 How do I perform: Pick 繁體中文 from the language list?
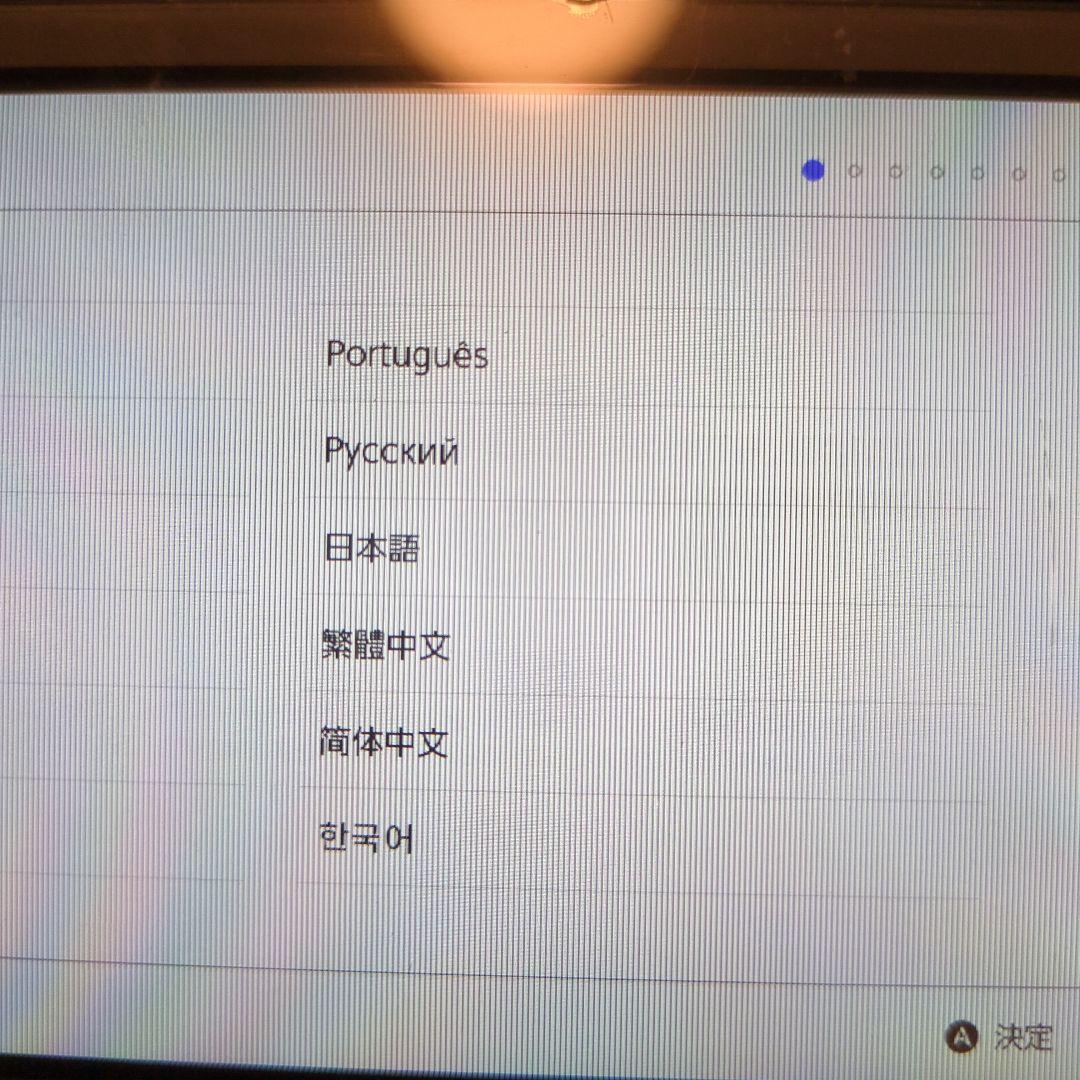[x=386, y=646]
